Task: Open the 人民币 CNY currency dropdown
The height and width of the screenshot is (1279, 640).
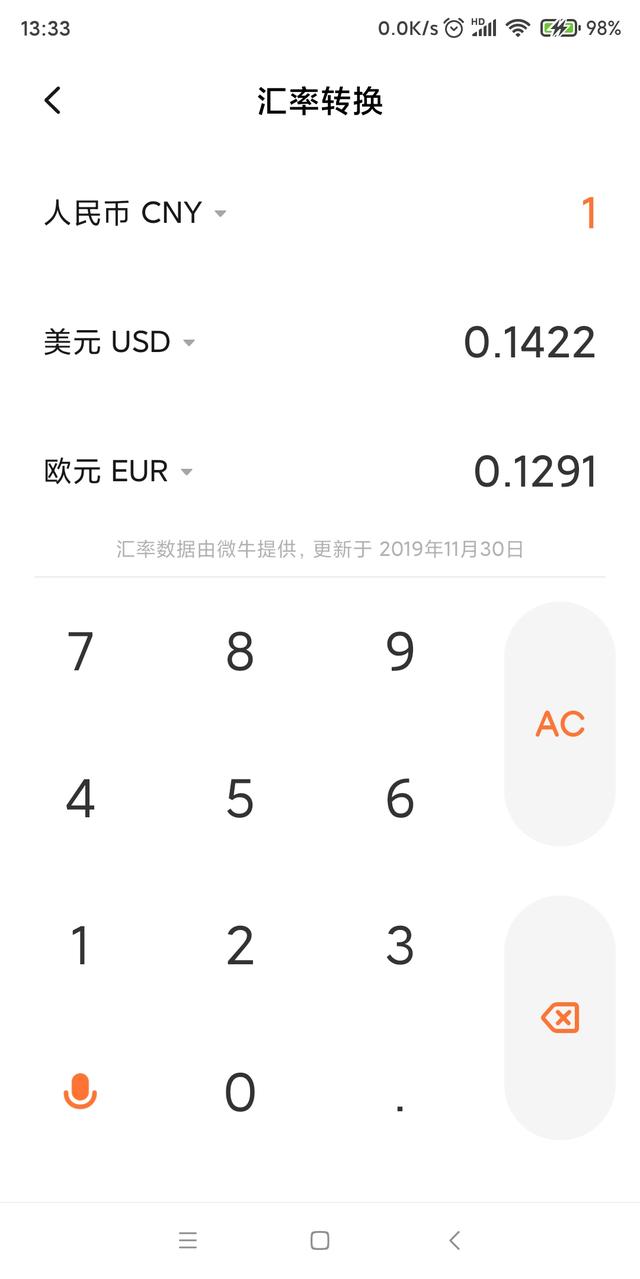Action: click(135, 213)
